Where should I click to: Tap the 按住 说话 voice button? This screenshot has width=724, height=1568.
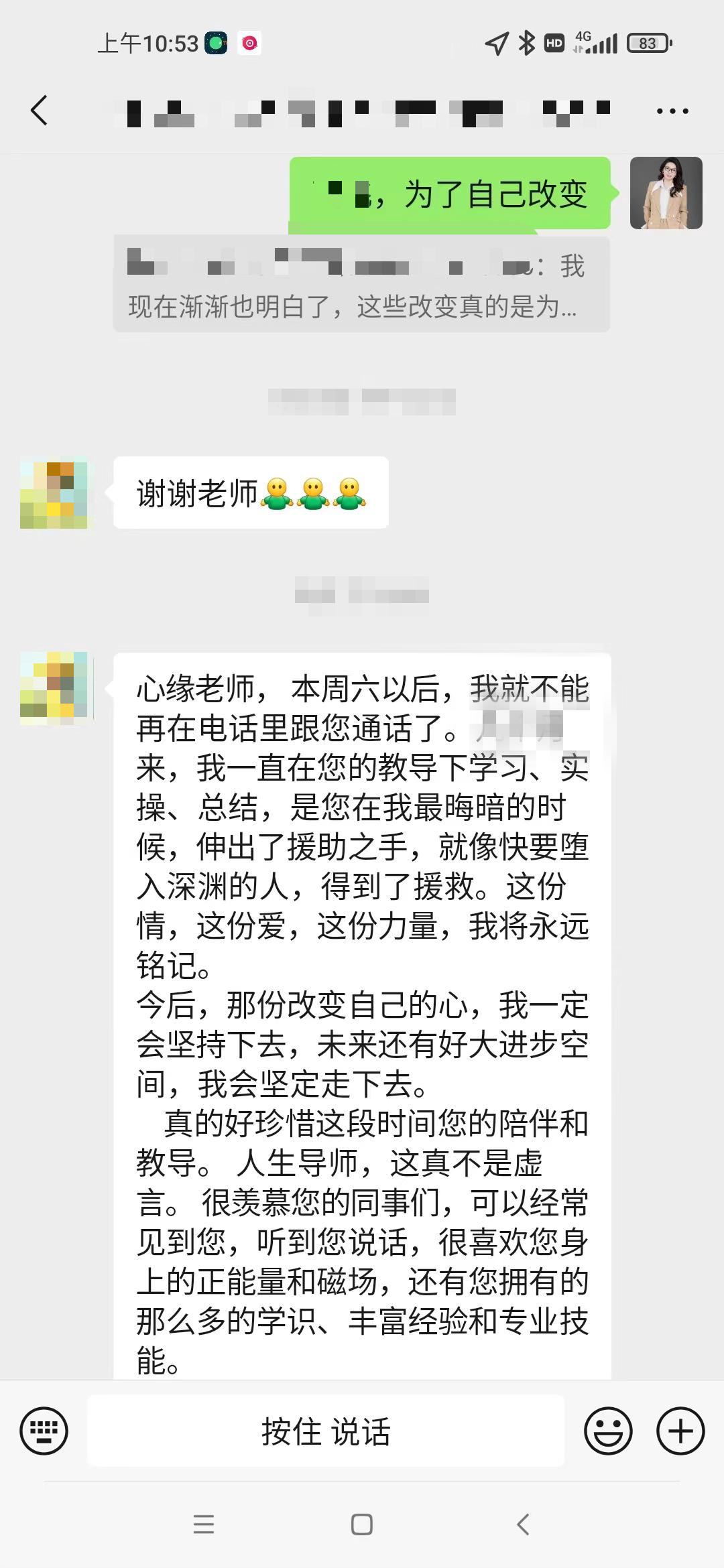tap(326, 1431)
